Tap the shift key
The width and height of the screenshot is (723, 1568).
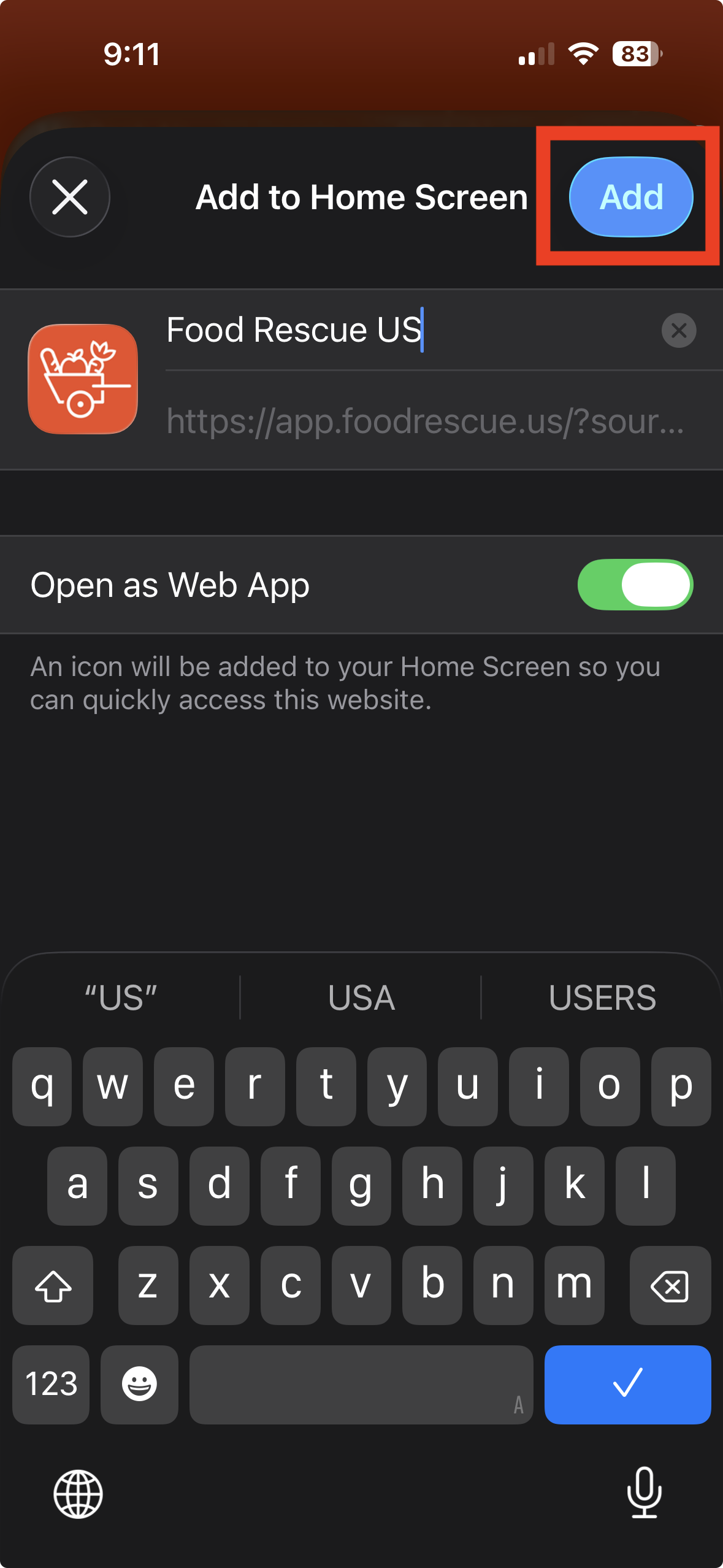coord(53,1285)
